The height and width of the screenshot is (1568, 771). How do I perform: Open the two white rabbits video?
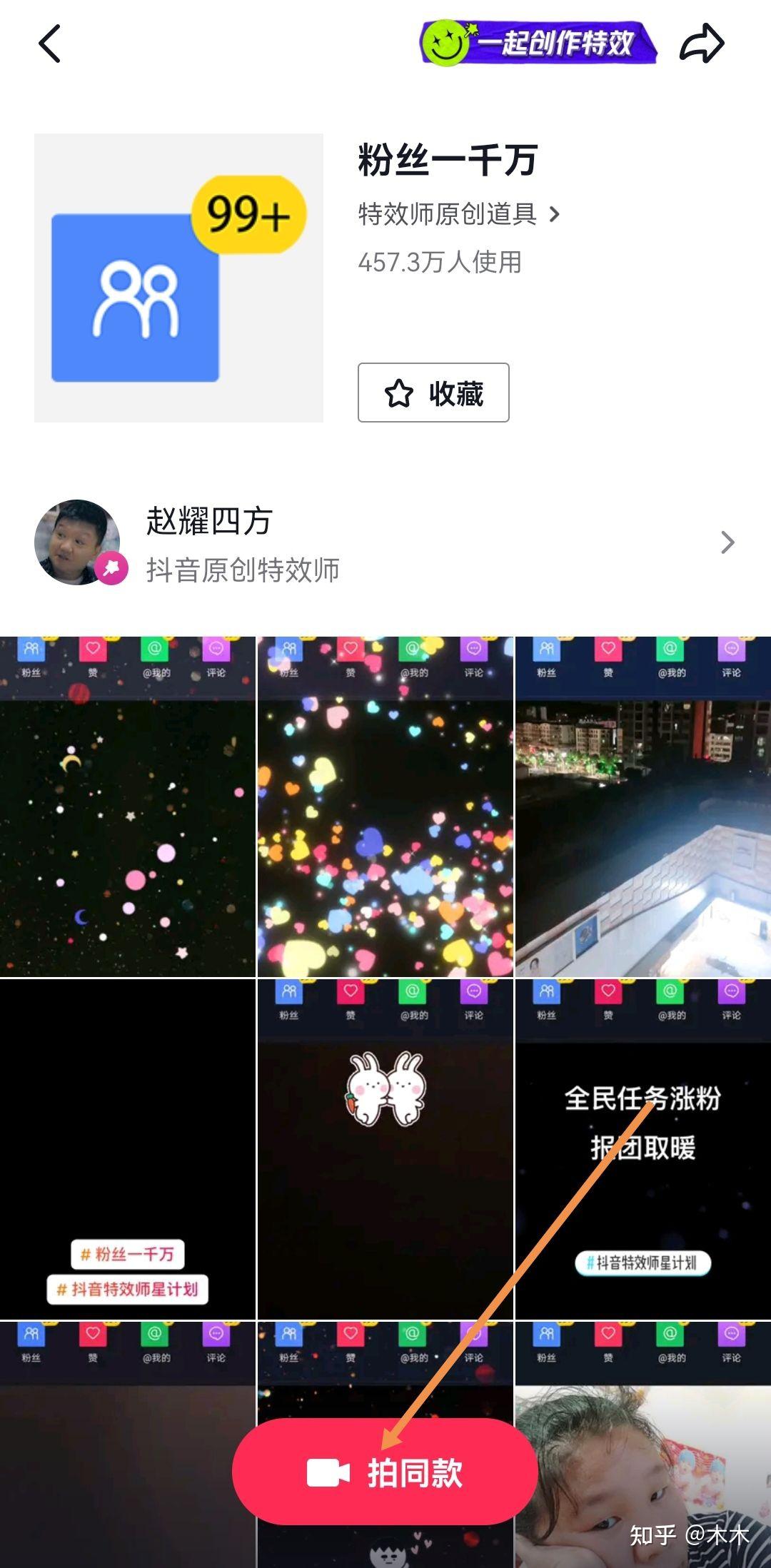[385, 1149]
